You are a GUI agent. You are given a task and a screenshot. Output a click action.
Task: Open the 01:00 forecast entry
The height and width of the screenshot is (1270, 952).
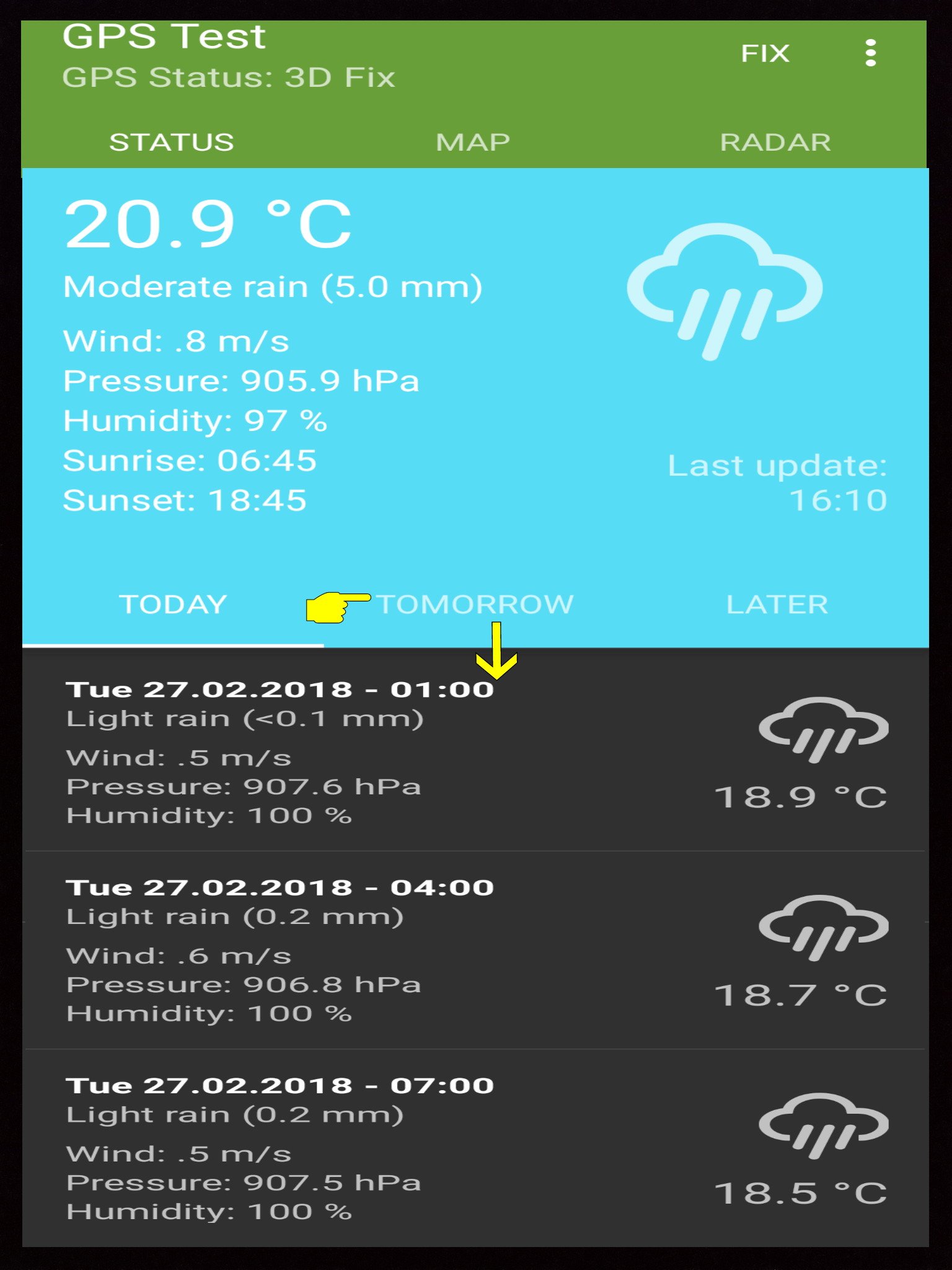[475, 751]
